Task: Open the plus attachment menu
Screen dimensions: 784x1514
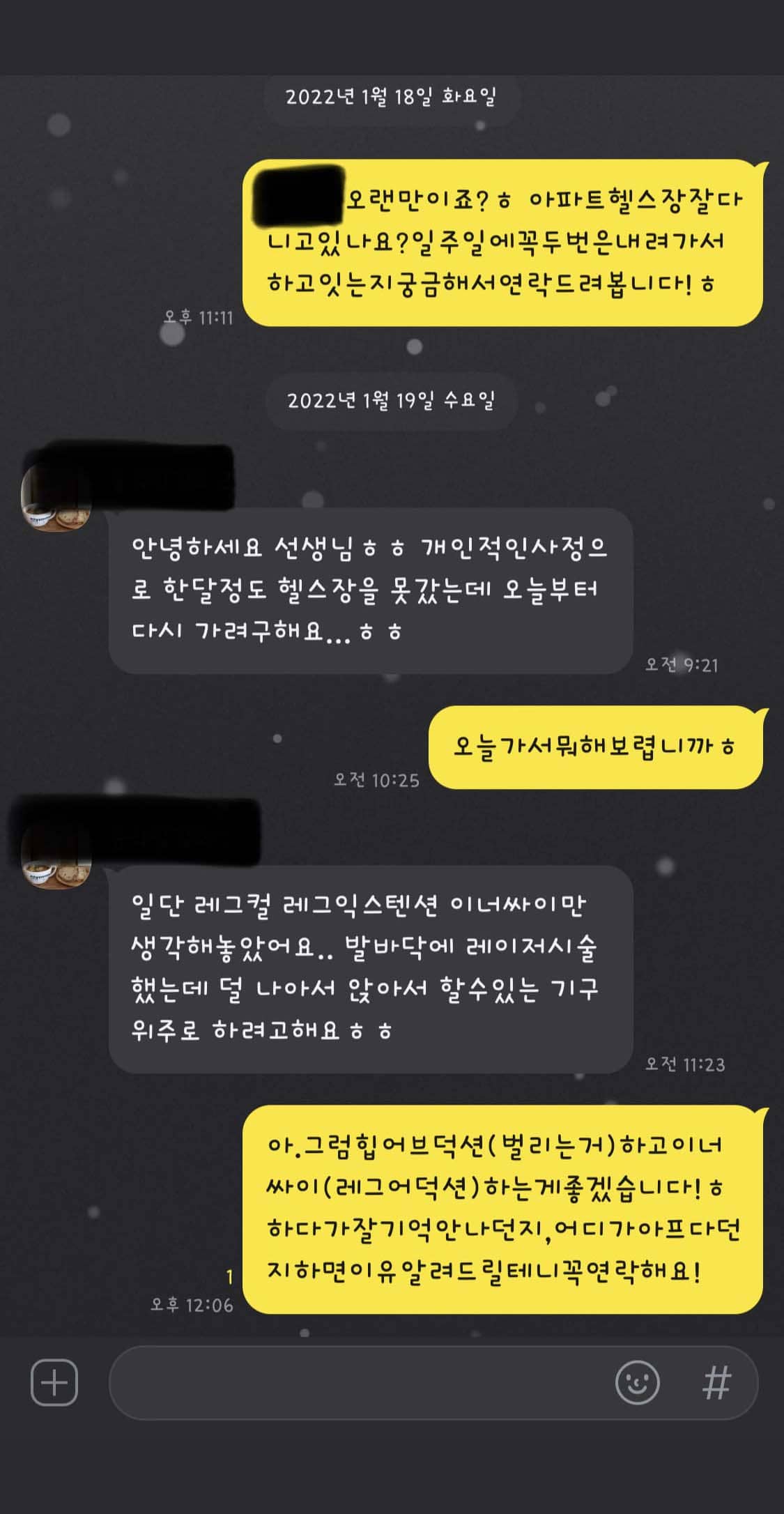Action: (54, 1382)
